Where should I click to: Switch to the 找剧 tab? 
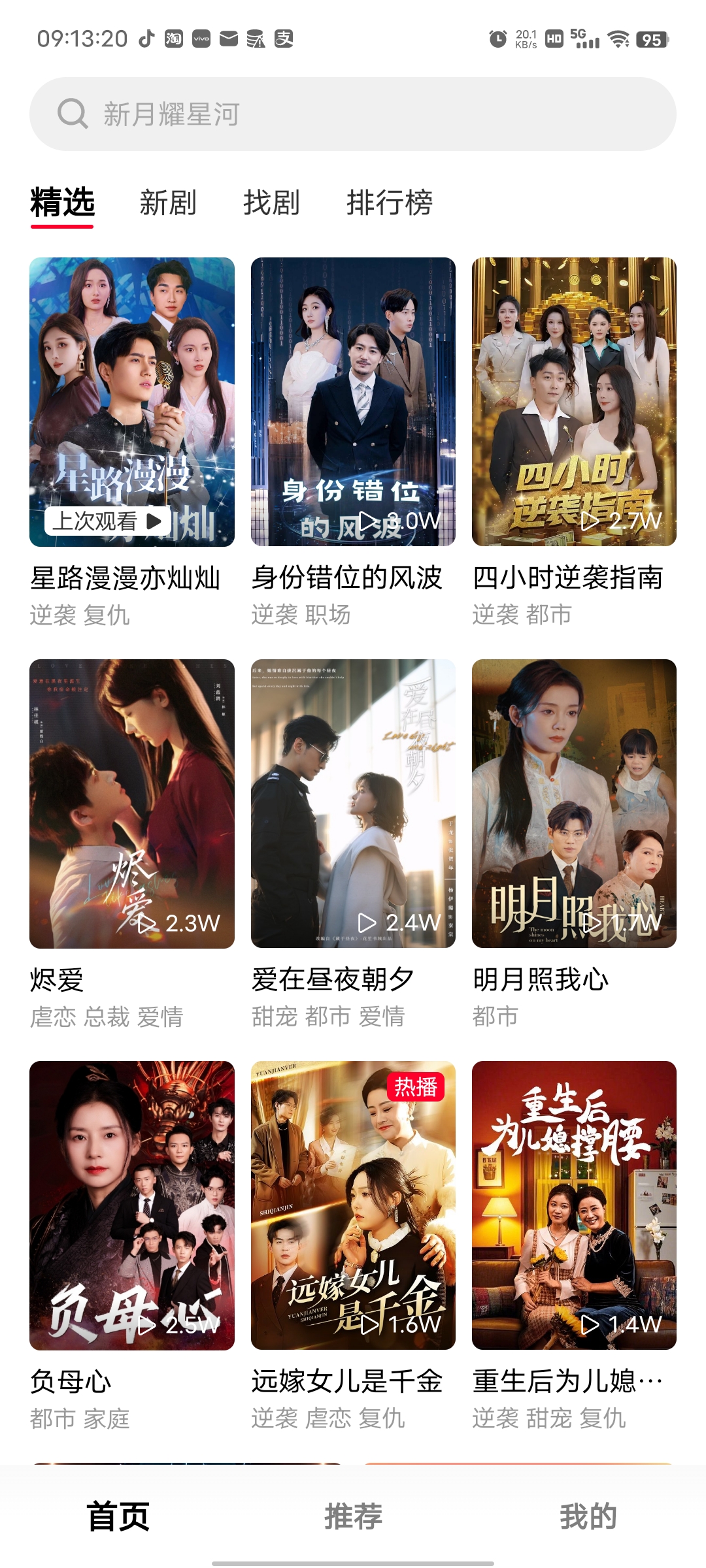click(271, 203)
